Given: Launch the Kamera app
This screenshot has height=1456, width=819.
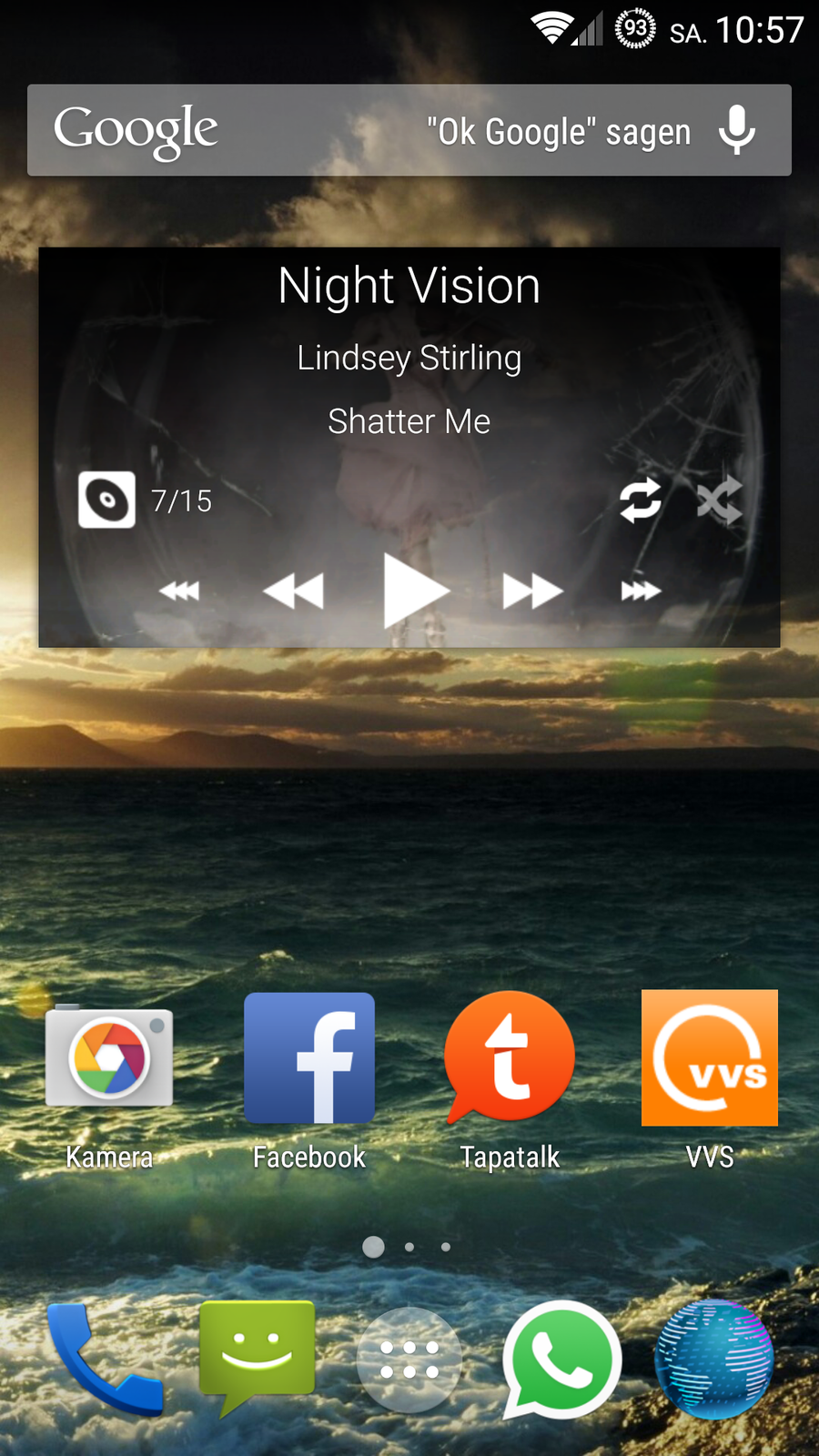Looking at the screenshot, I should 109,1058.
